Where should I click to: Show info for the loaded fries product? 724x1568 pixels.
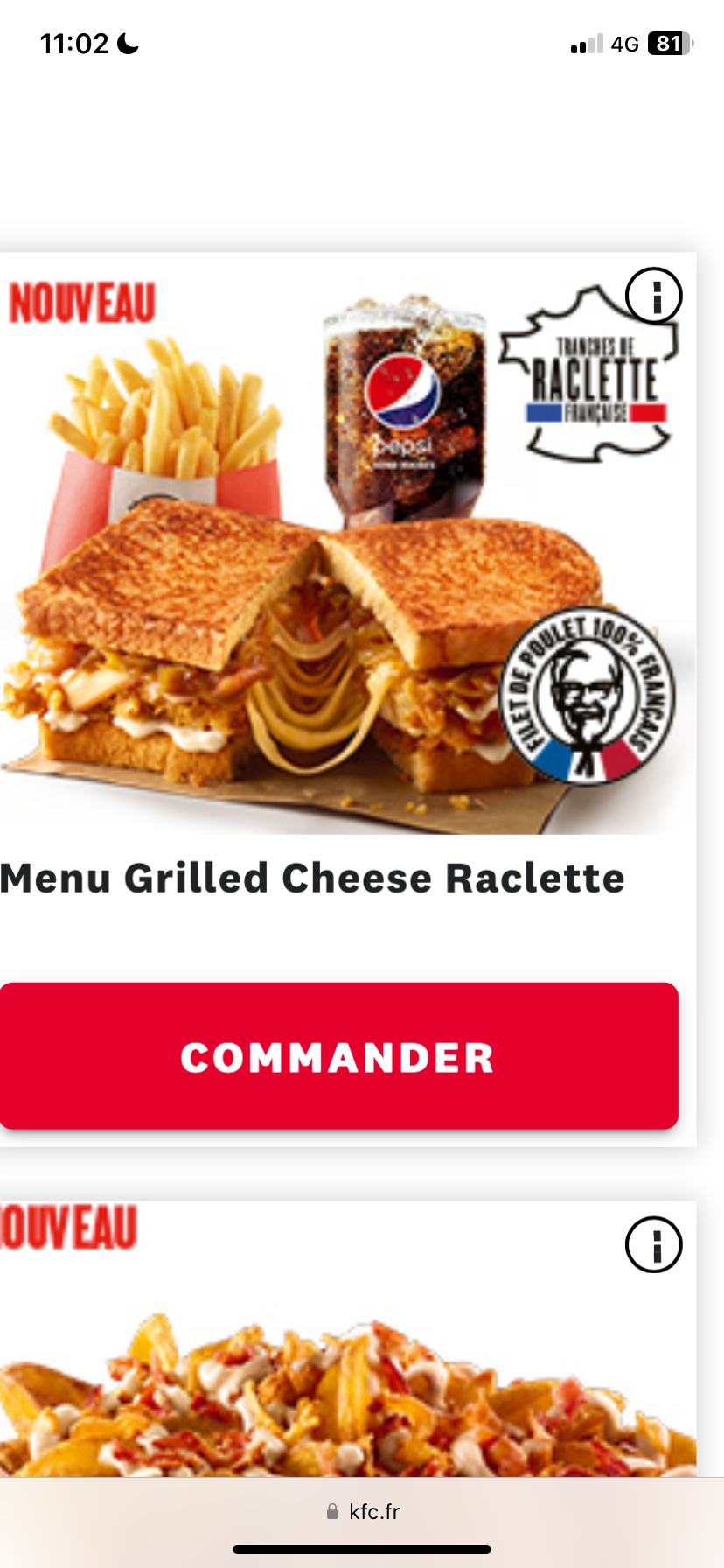tap(653, 1243)
